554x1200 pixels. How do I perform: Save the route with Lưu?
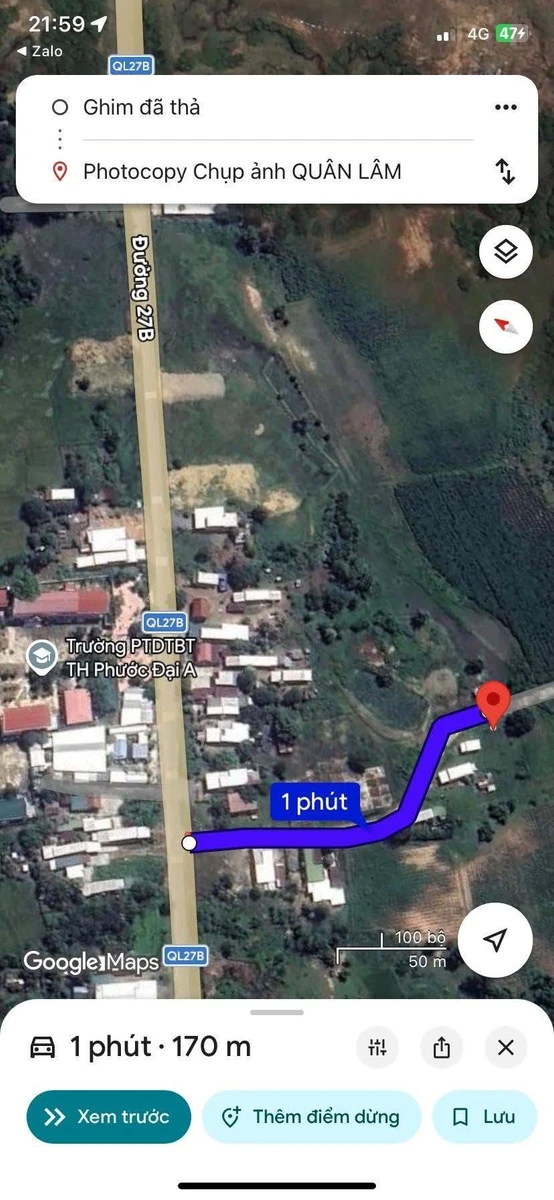[485, 1117]
